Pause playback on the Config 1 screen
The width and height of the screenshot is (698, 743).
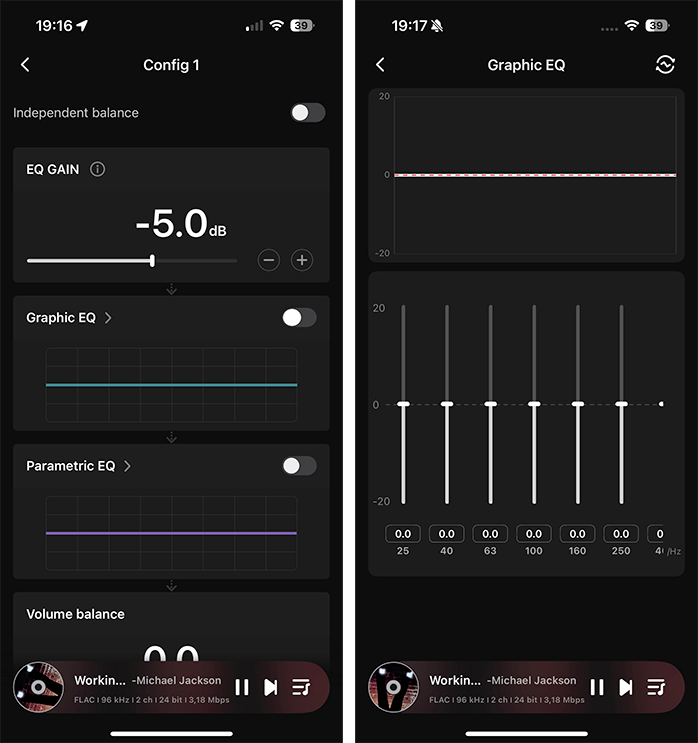point(242,687)
